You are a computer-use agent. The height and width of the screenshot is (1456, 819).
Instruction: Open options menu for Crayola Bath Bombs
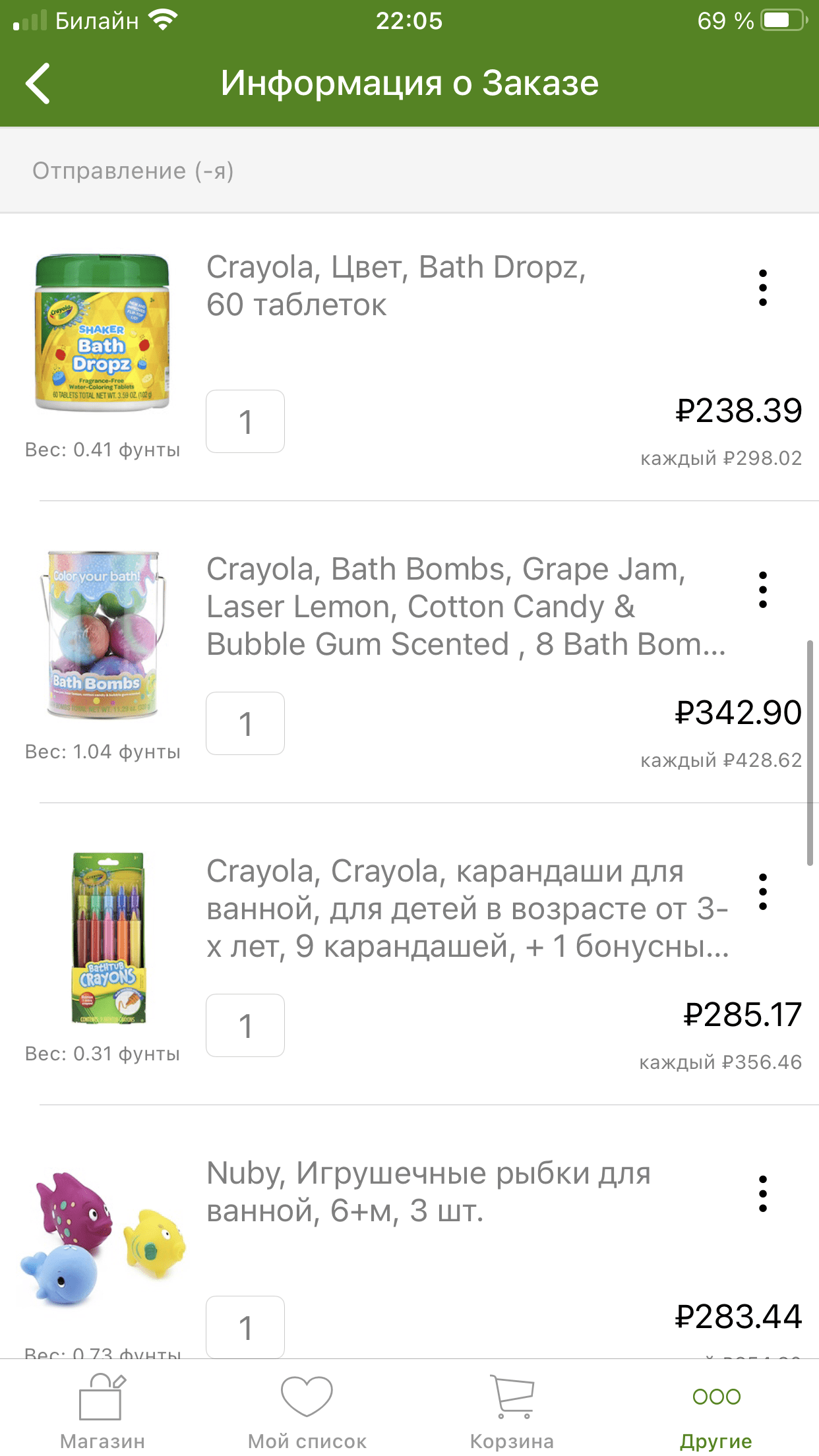pos(762,590)
